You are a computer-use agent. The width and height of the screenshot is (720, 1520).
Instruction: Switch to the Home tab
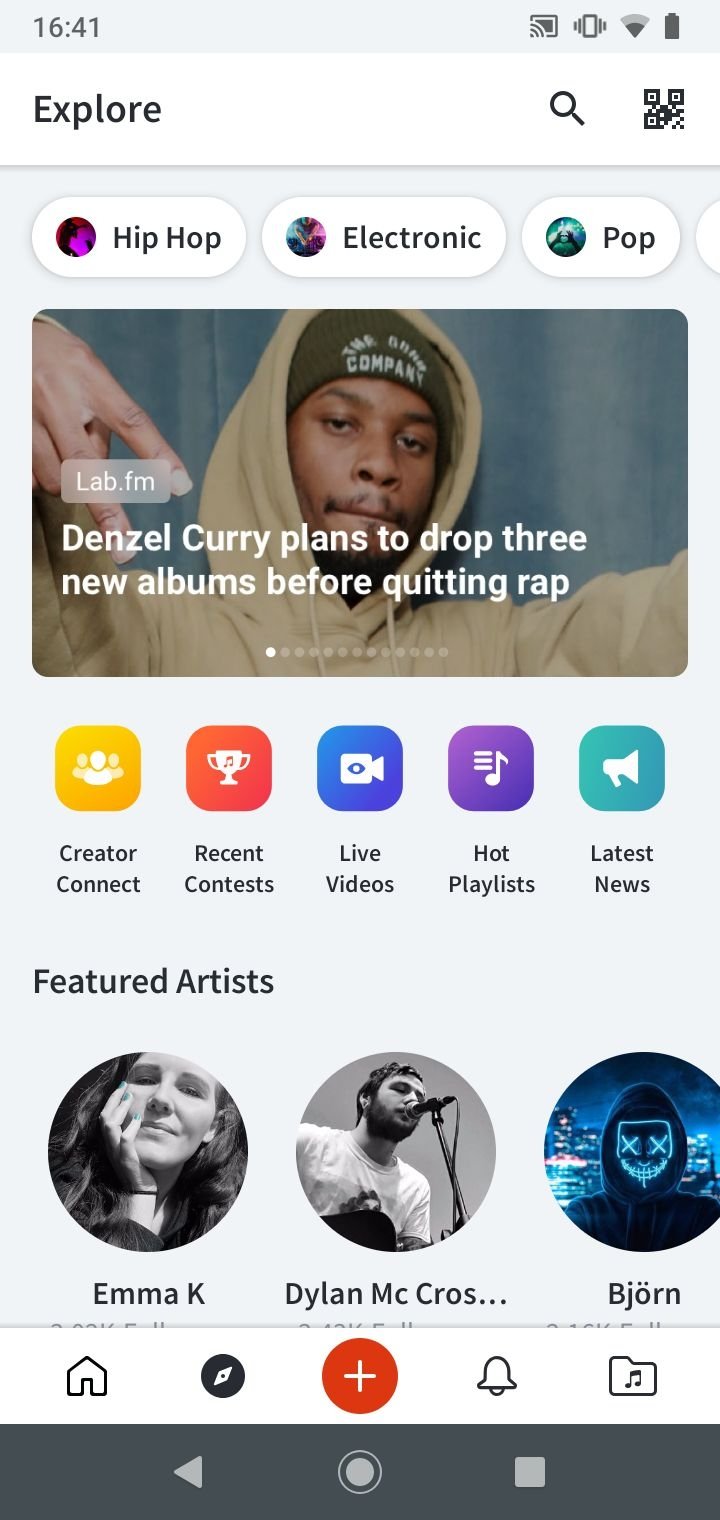[x=87, y=1377]
